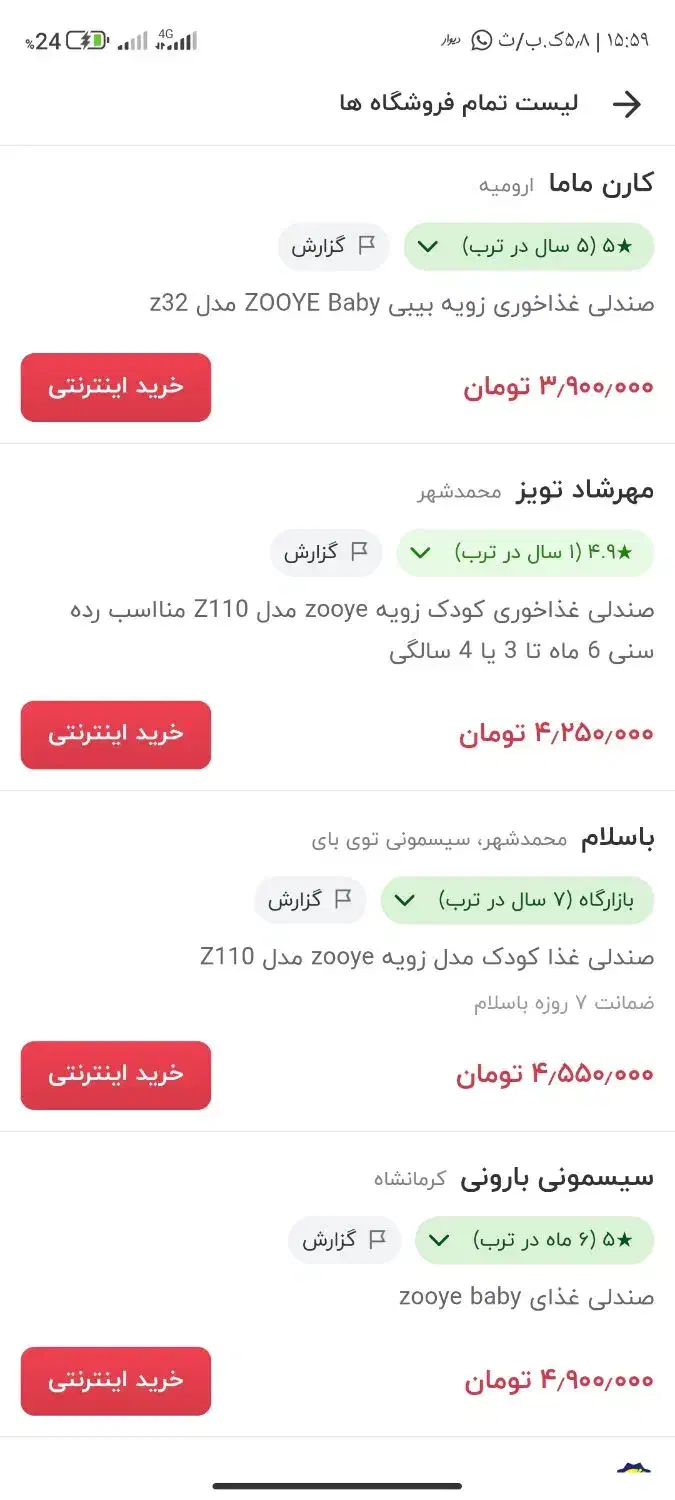The image size is (675, 1500).
Task: Report the کارن ماما listing
Action: [x=333, y=247]
